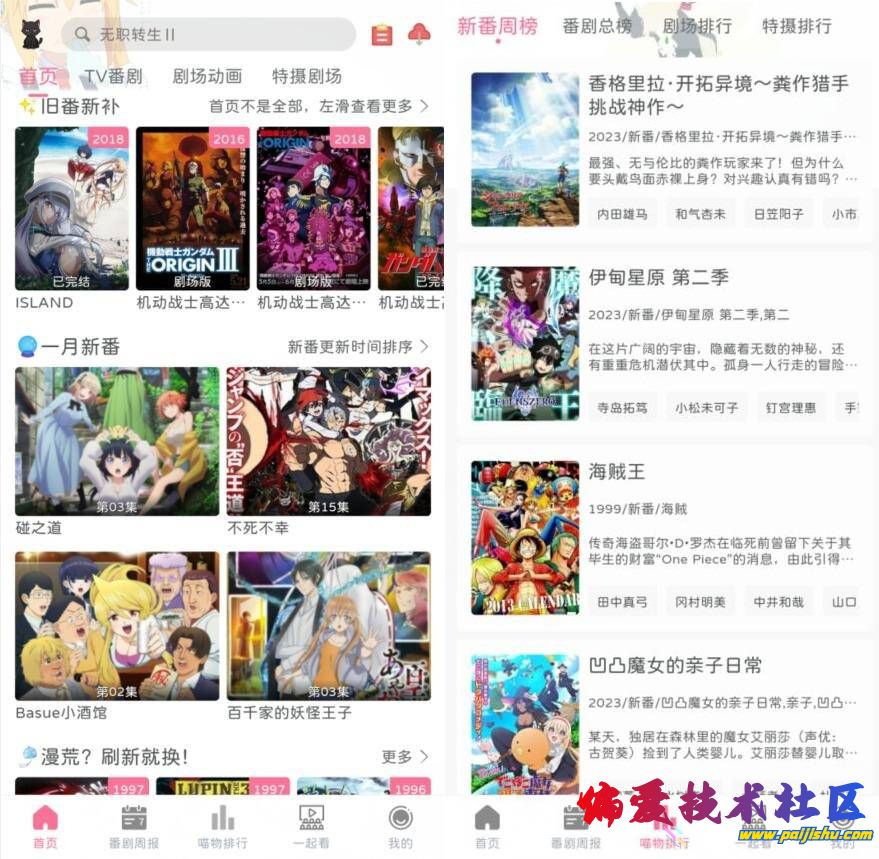This screenshot has height=859, width=879.
Task: Switch to the 剧场排行 tab
Action: point(697,26)
